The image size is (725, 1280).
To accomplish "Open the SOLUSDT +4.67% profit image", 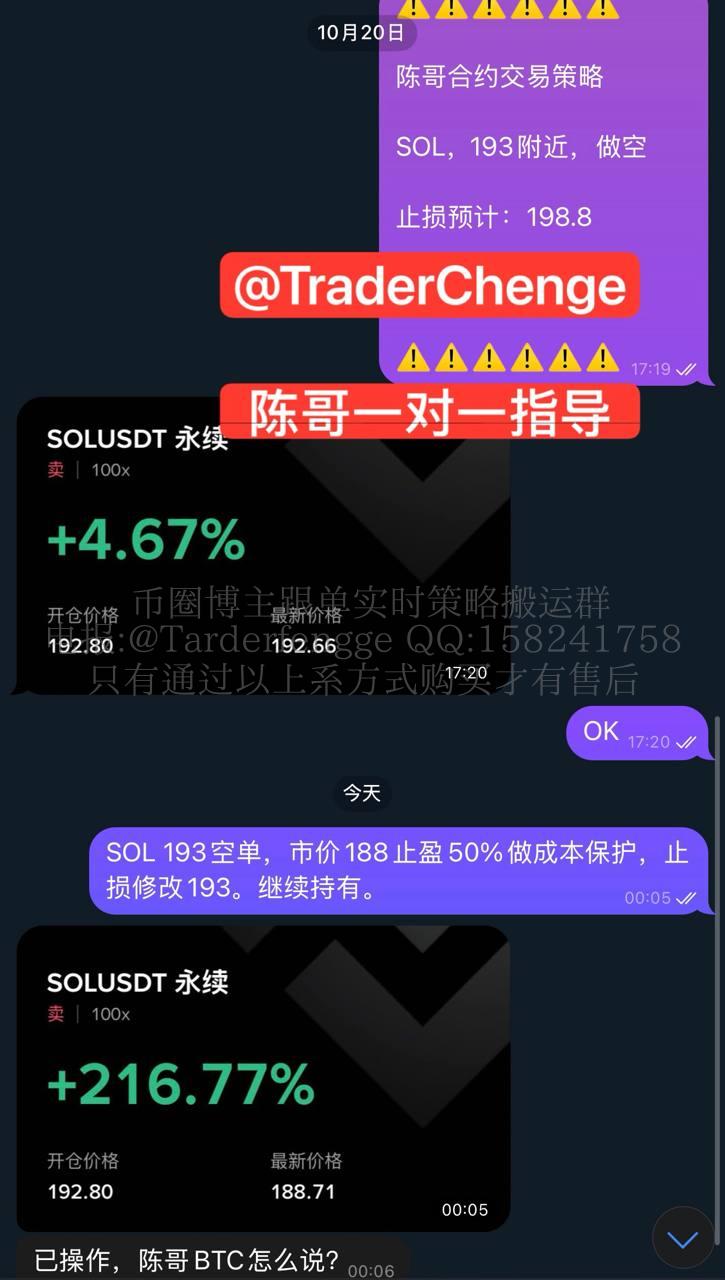I will point(263,545).
